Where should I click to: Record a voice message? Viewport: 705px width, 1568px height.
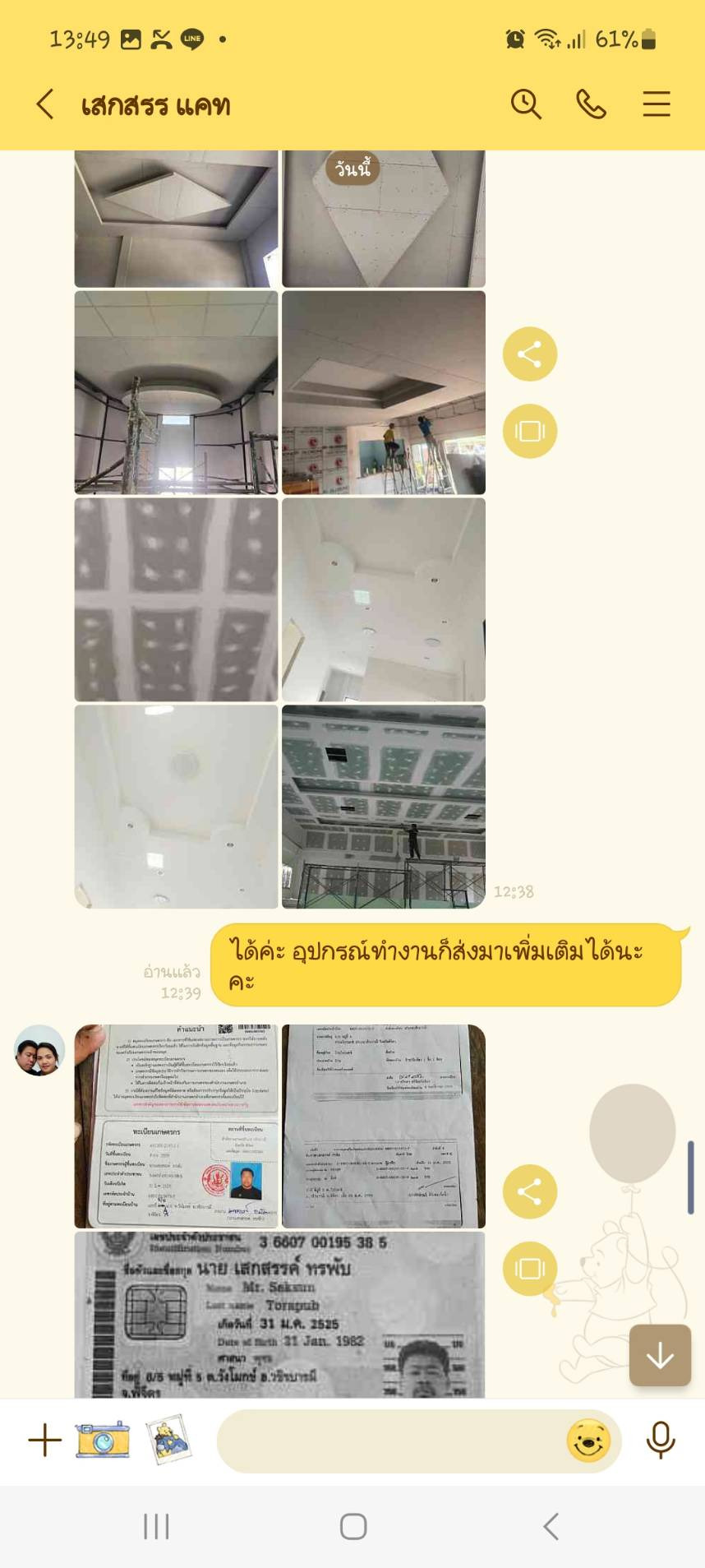click(x=661, y=1440)
